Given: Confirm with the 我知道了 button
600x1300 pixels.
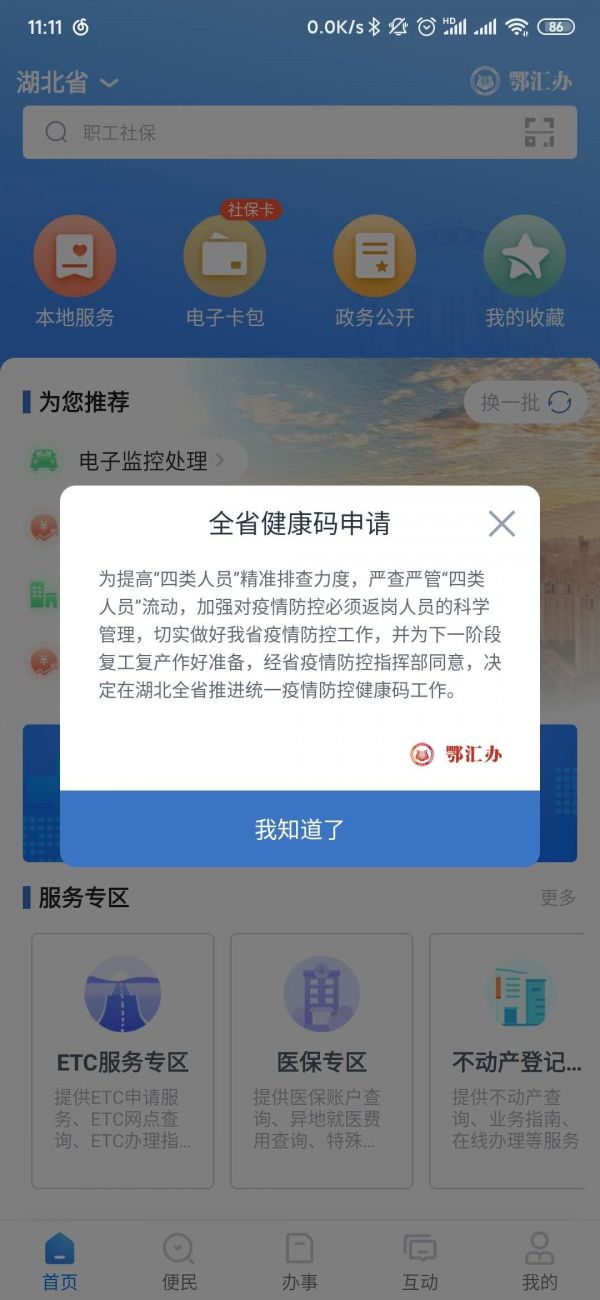Looking at the screenshot, I should click(300, 829).
